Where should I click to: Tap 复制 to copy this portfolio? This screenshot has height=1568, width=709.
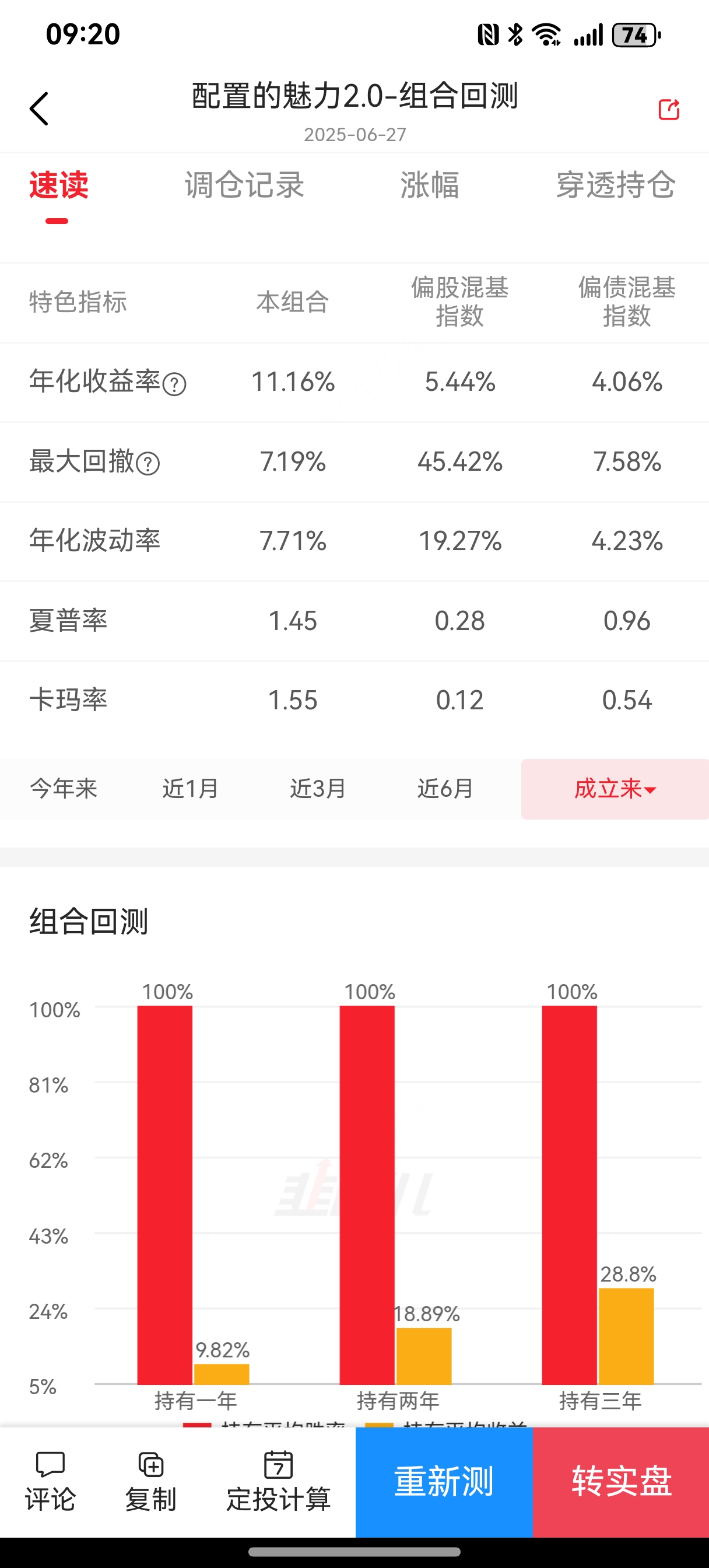150,1482
